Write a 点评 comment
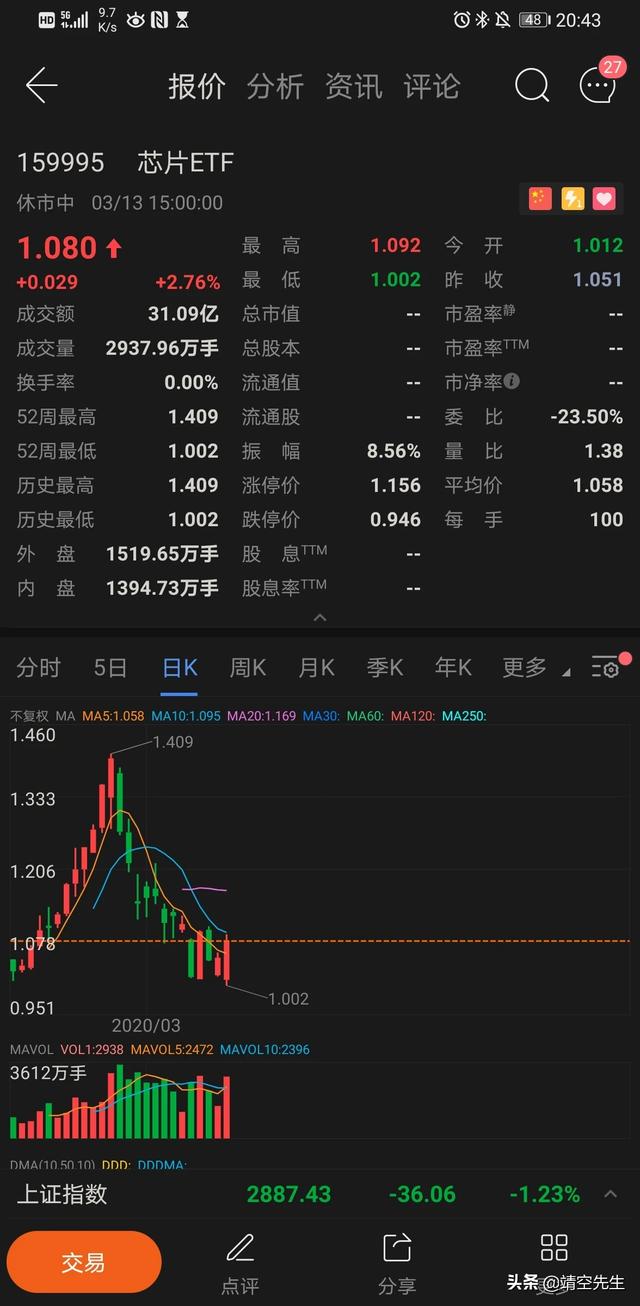 [x=240, y=1264]
